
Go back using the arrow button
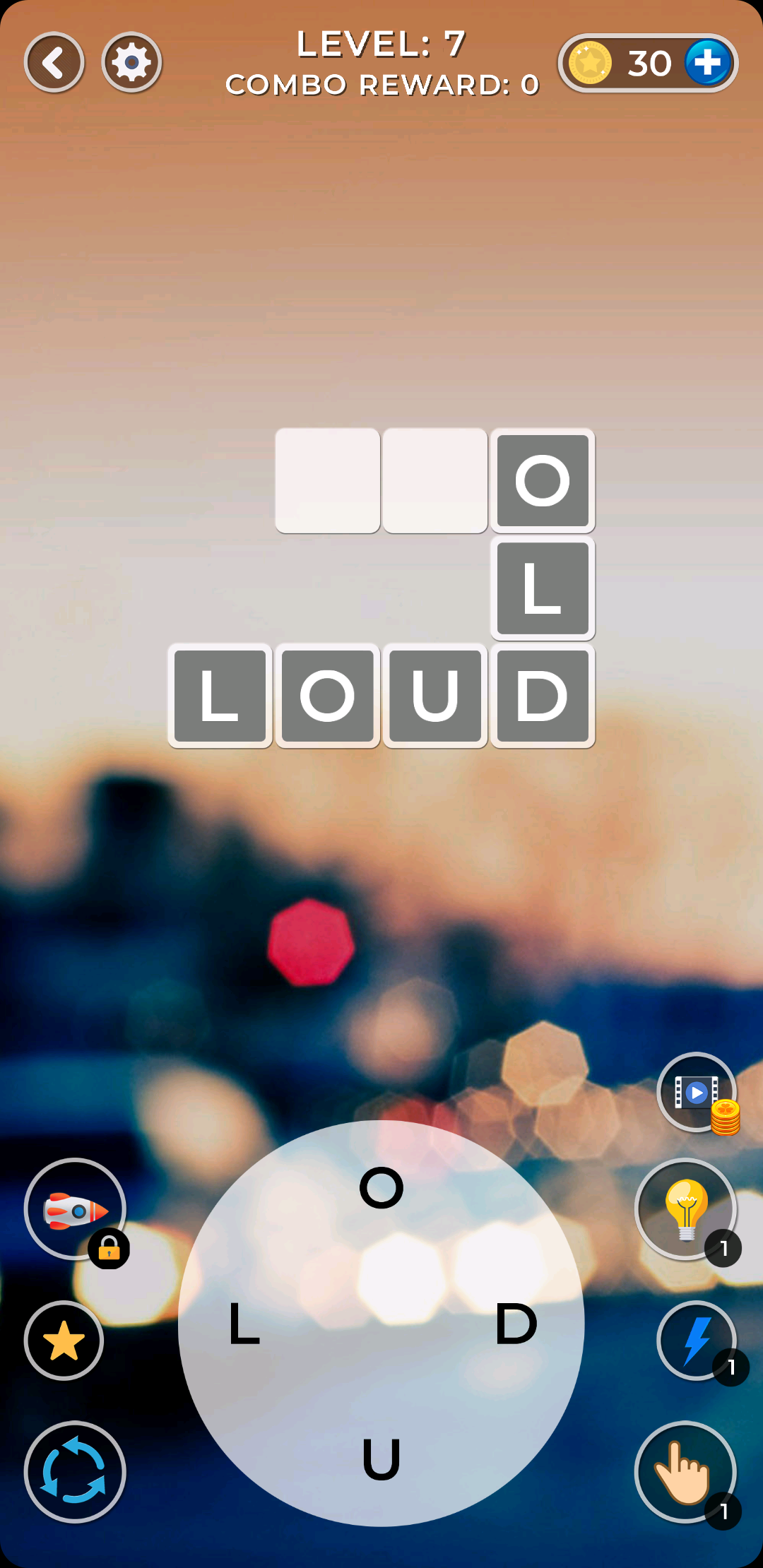pos(54,63)
